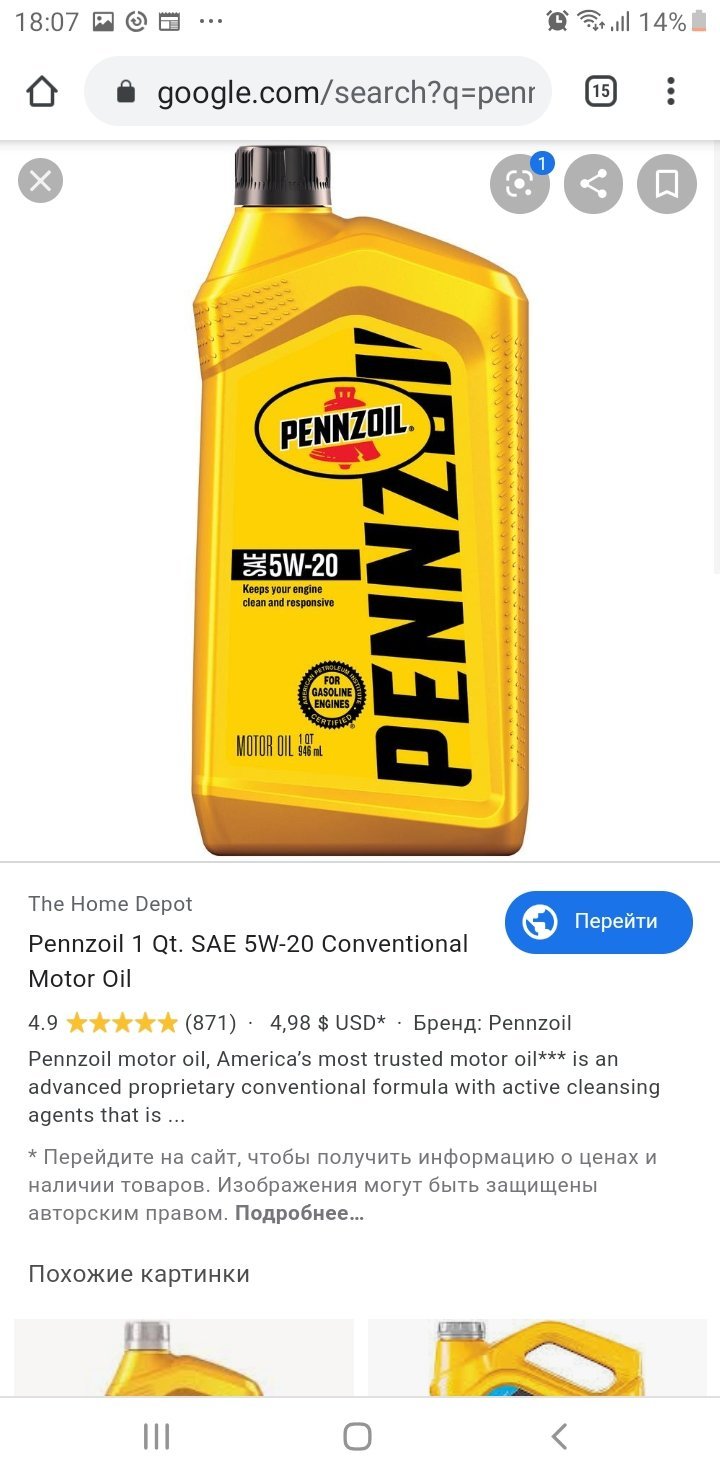Open recent apps from navigation bar
Viewport: 720px width, 1480px height.
(156, 1437)
